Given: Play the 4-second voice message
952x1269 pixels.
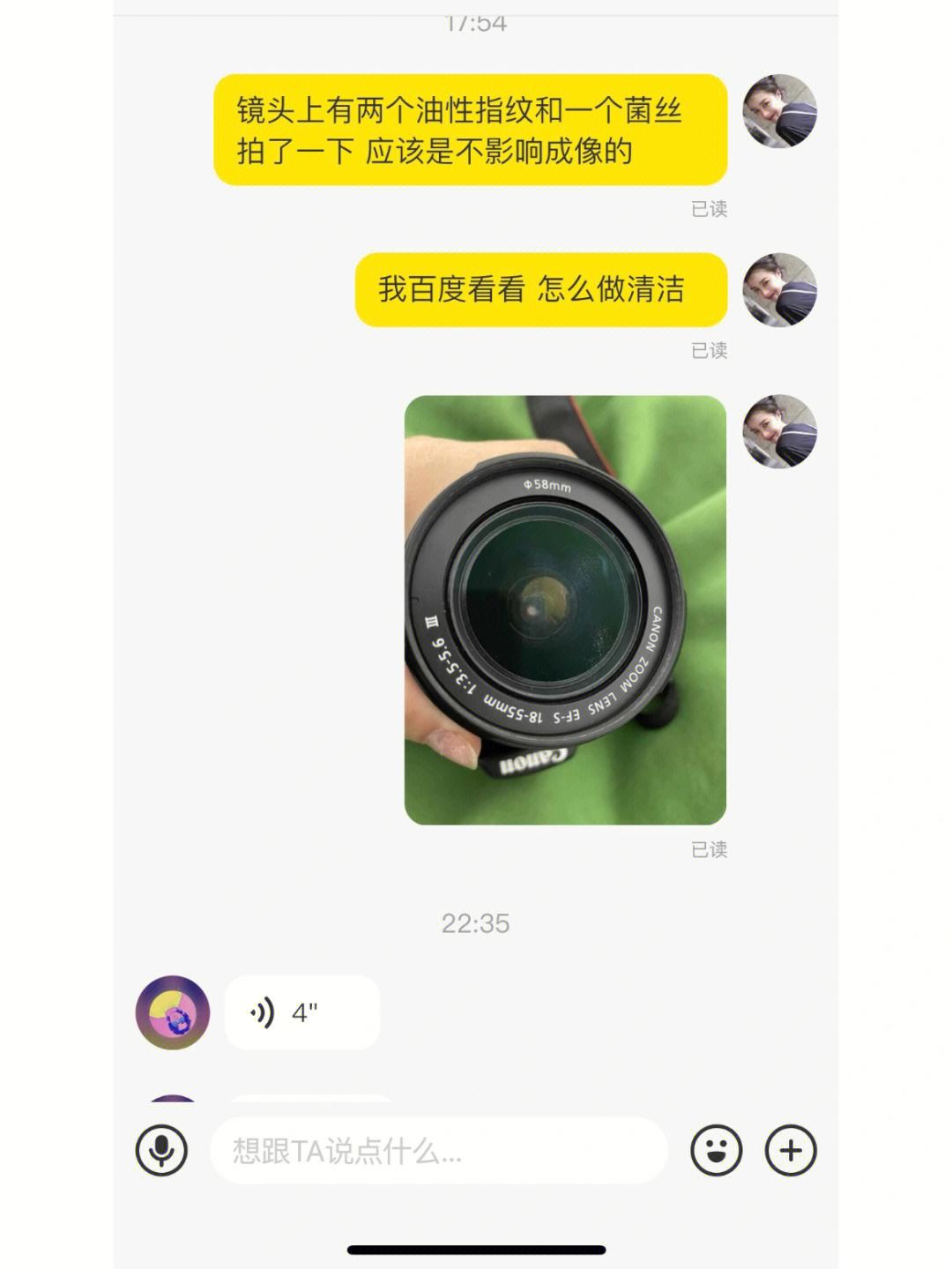Looking at the screenshot, I should pos(301,1012).
